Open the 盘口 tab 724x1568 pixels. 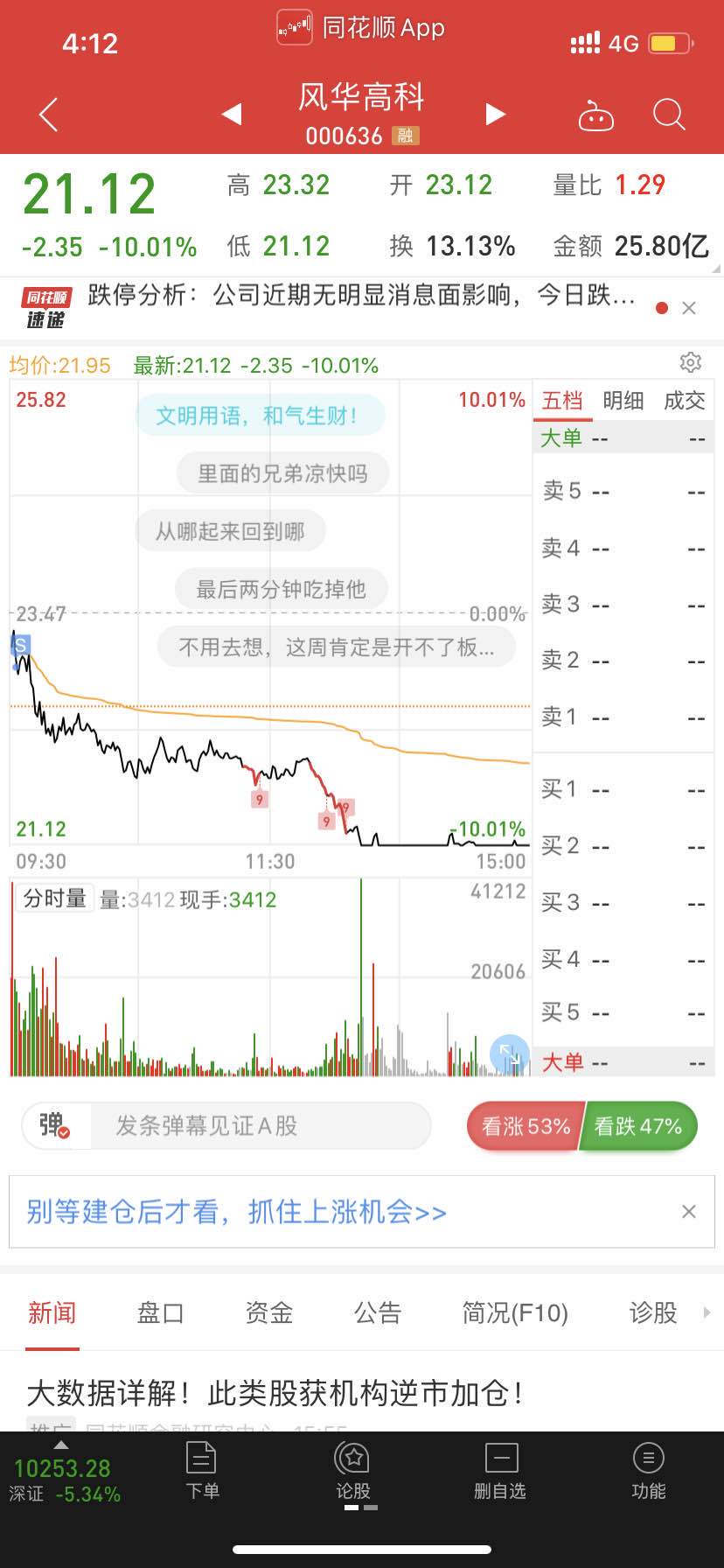[x=160, y=1312]
